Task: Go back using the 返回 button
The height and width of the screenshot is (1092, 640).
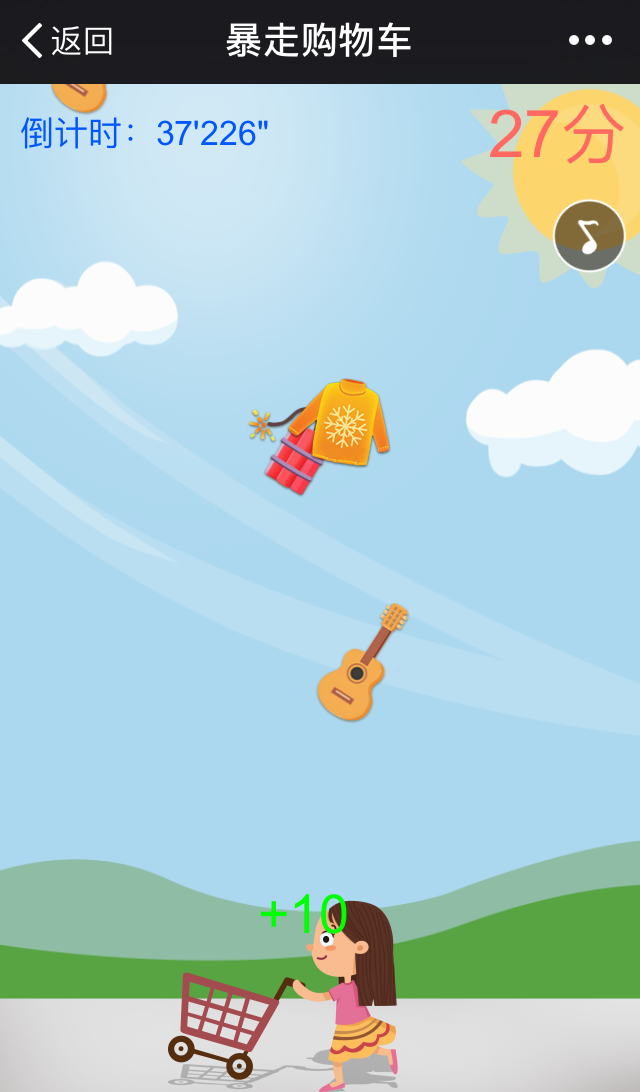Action: (67, 41)
